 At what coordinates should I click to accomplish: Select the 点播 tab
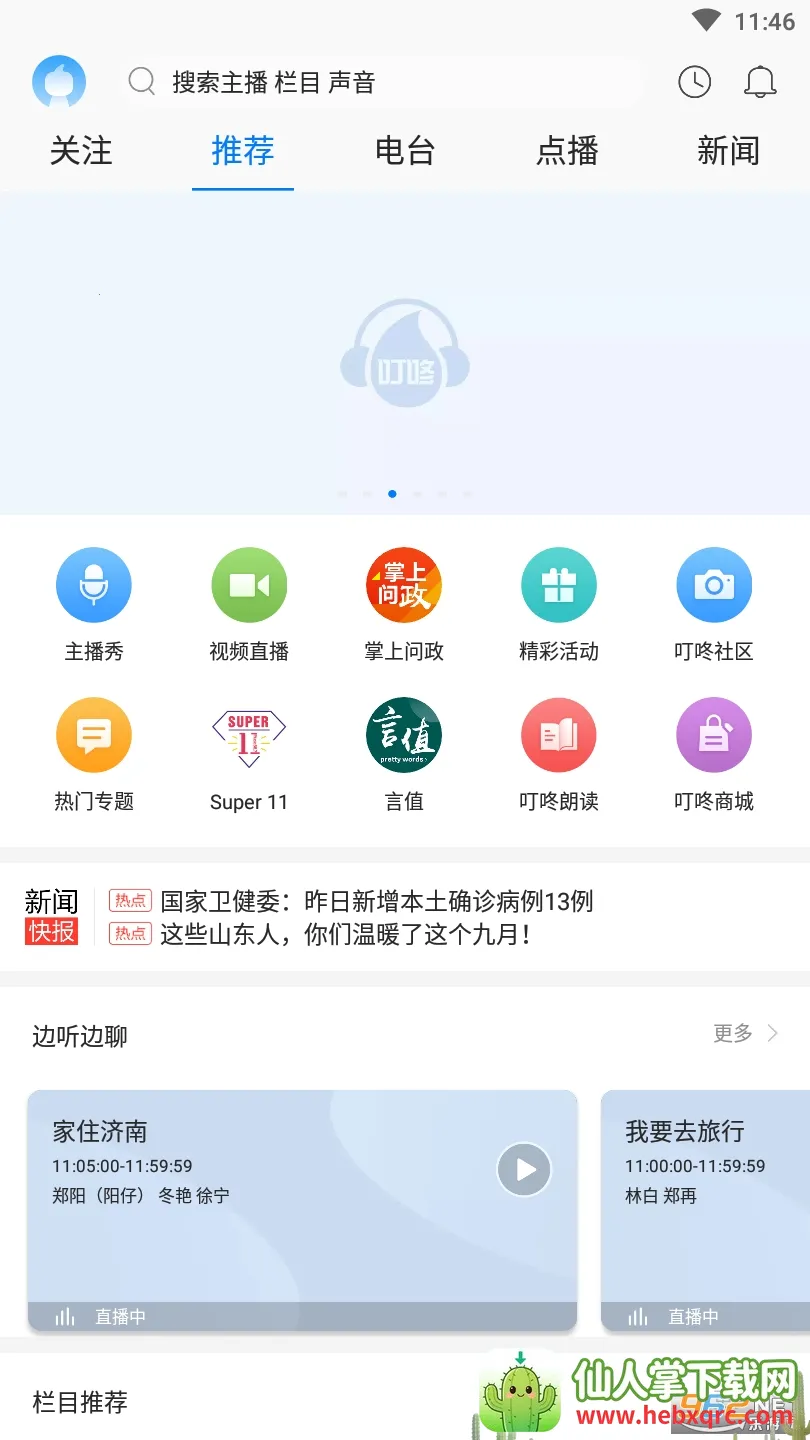[x=567, y=151]
